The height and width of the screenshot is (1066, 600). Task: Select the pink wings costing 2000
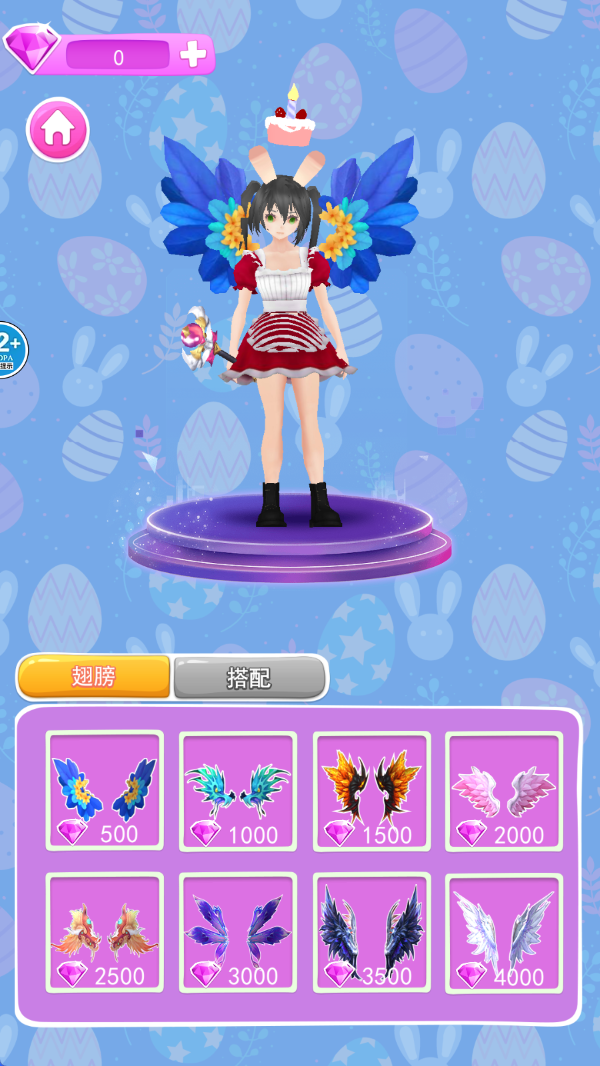coord(504,790)
